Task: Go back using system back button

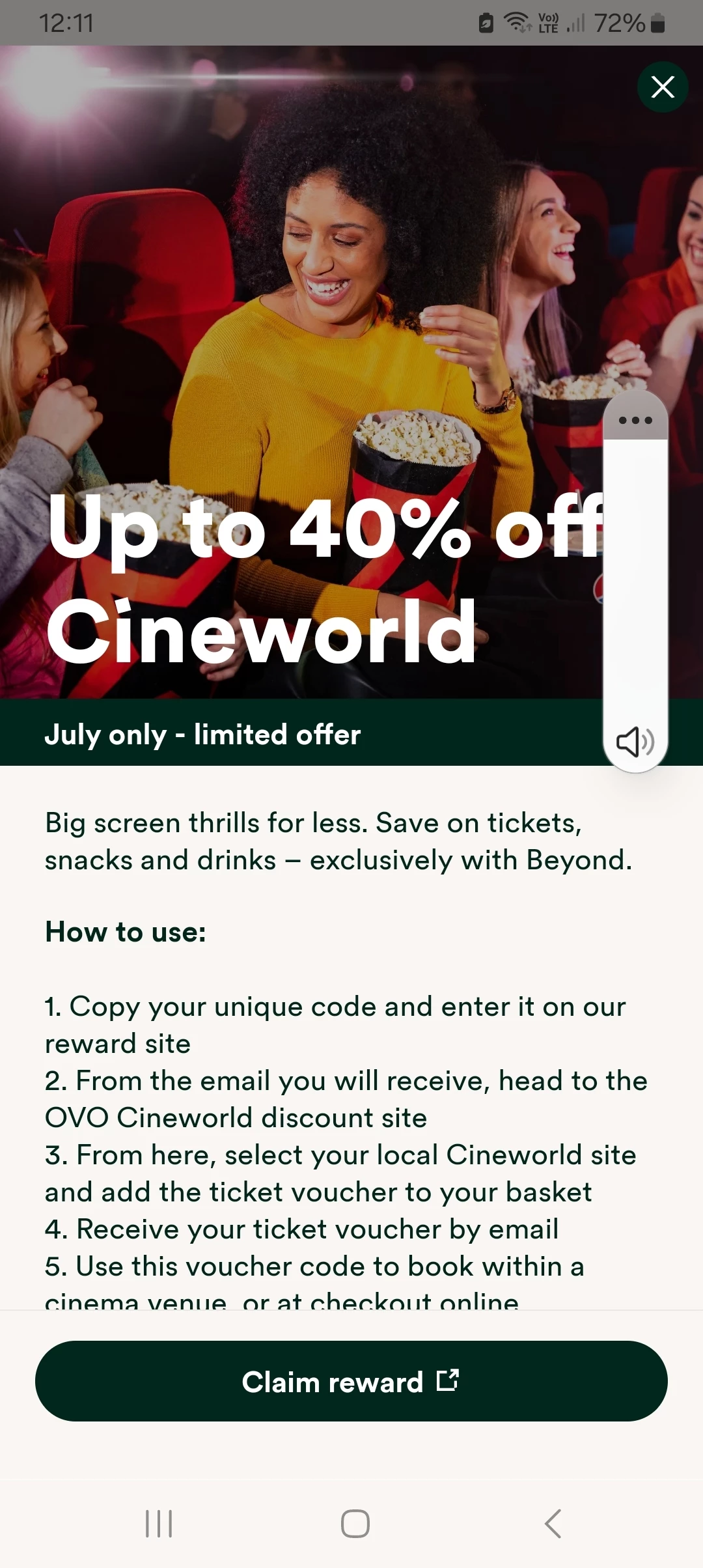Action: click(x=553, y=1523)
